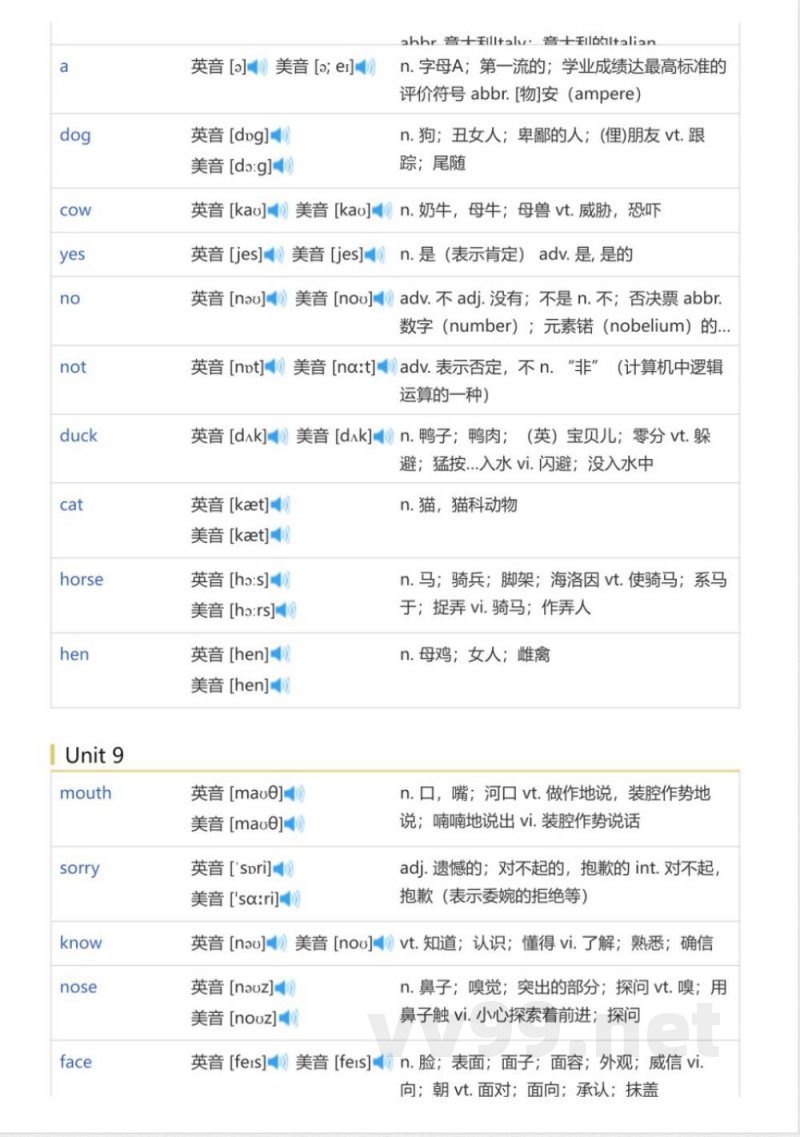Open the word "horse" entry
This screenshot has width=800, height=1137.
[x=82, y=579]
